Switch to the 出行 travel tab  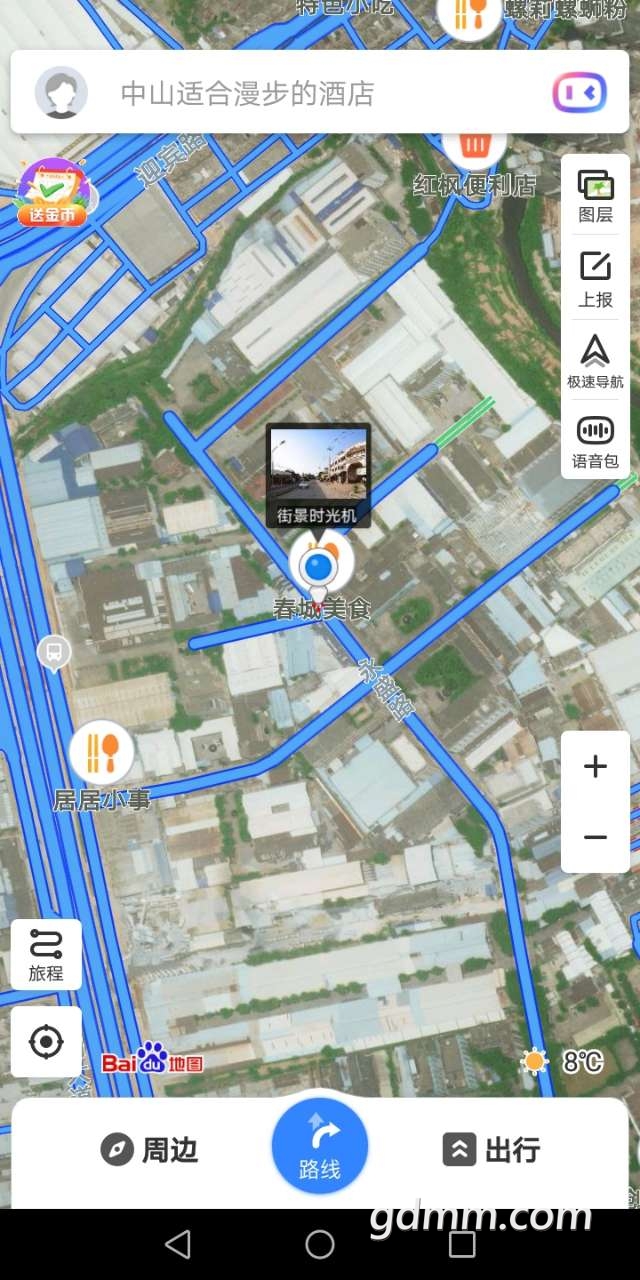(x=490, y=1150)
